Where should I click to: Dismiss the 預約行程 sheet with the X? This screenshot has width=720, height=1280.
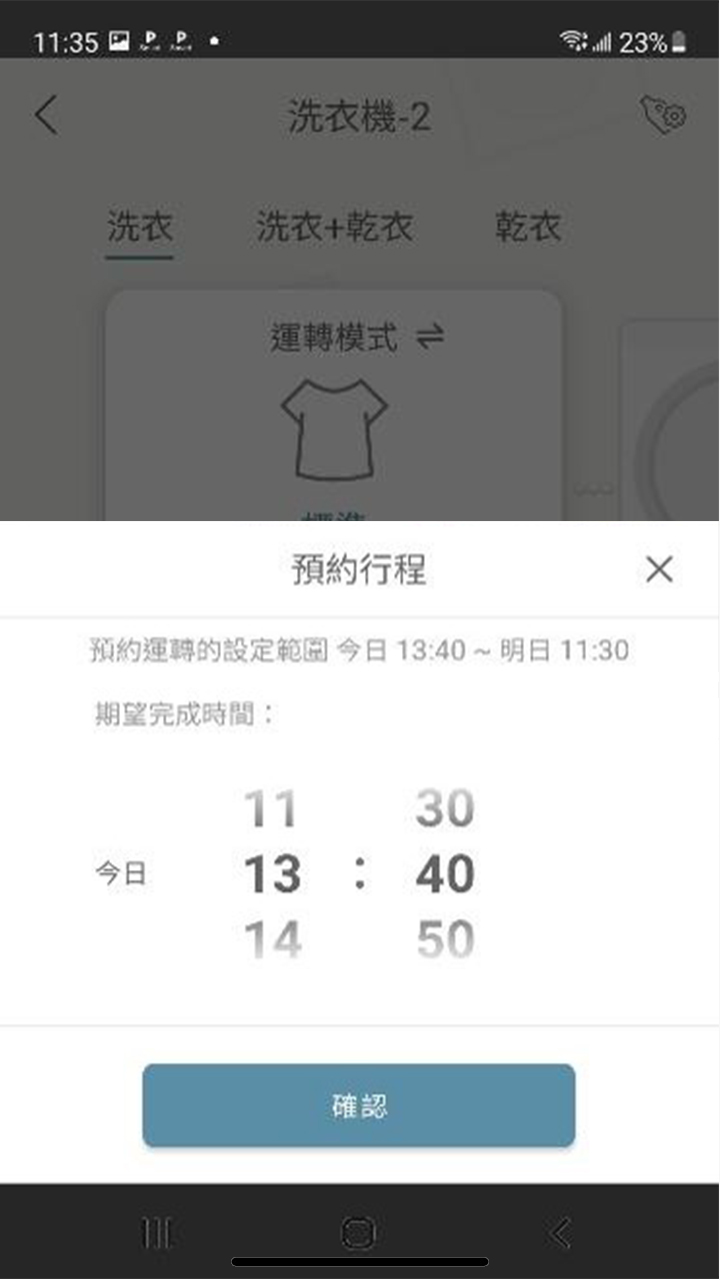coord(657,569)
